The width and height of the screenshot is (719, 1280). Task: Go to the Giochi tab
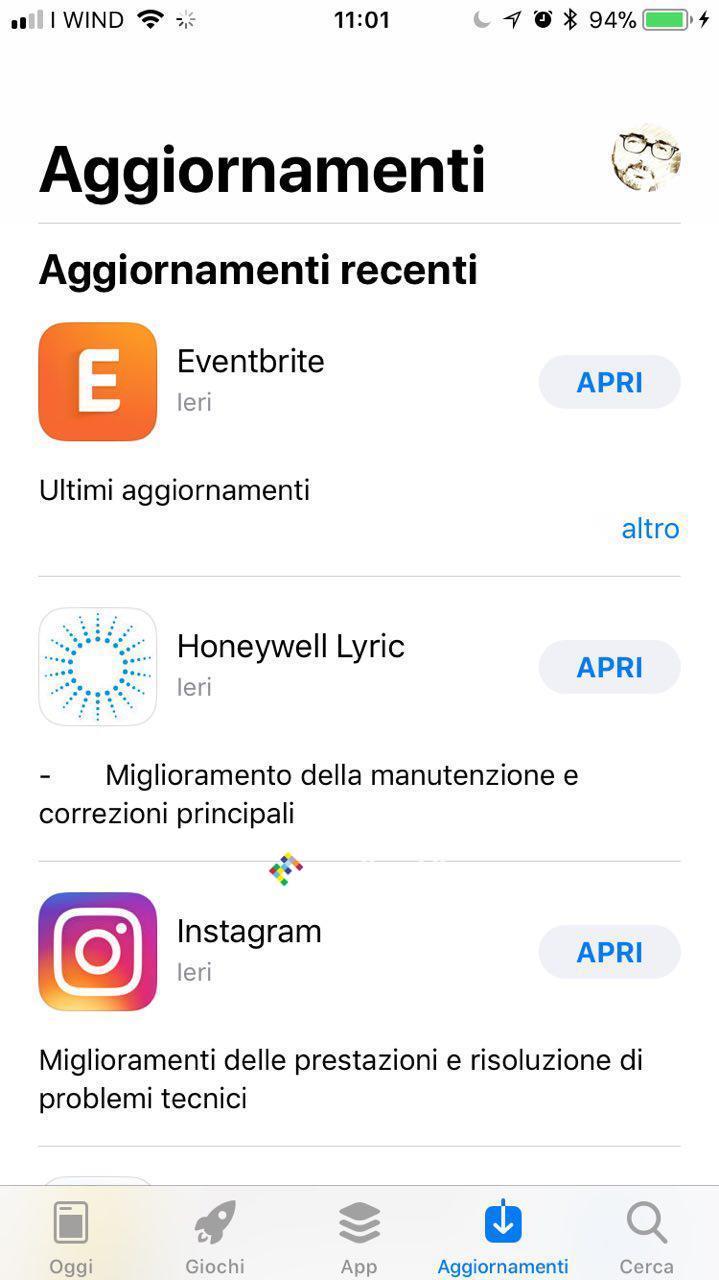coord(215,1236)
